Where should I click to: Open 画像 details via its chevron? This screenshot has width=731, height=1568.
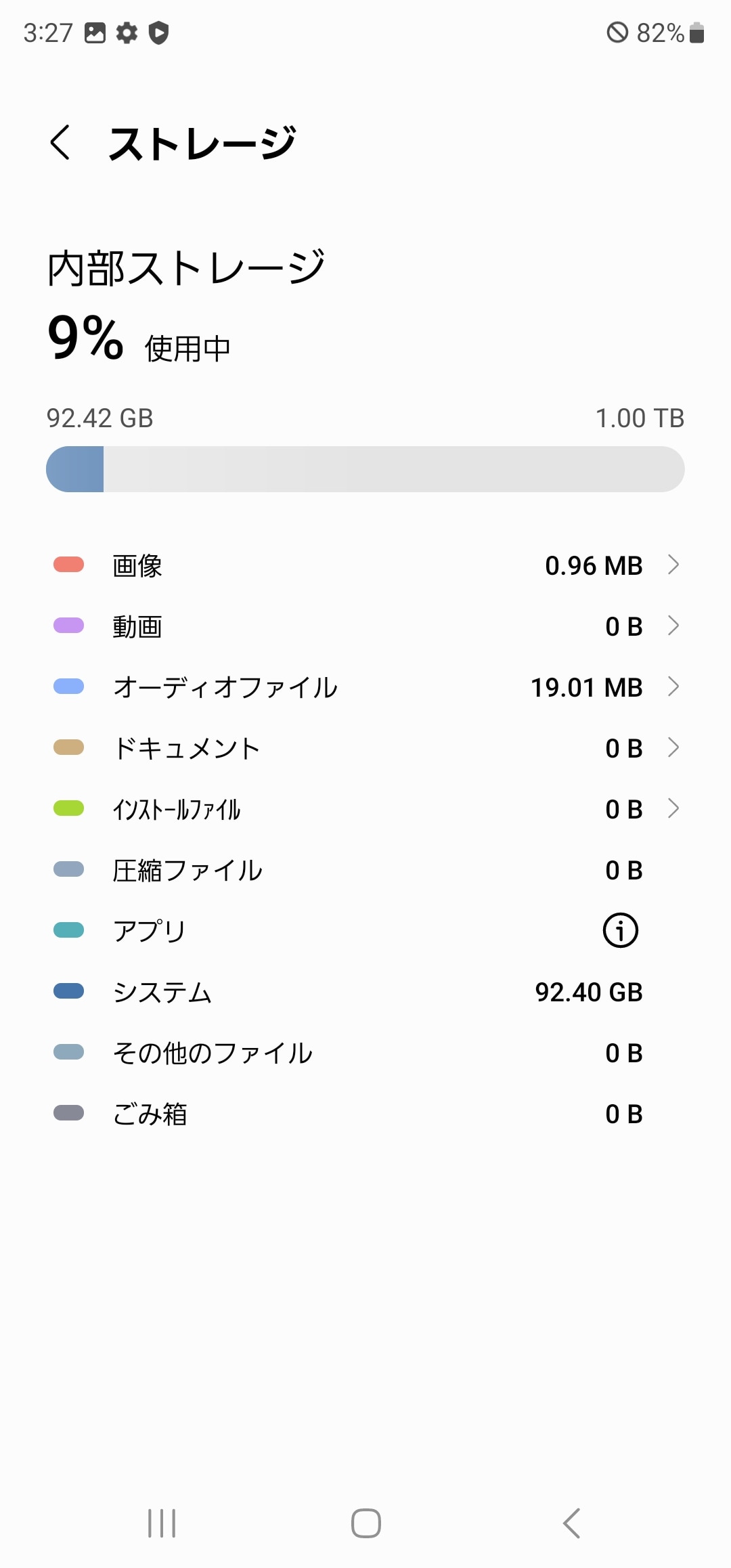(673, 565)
